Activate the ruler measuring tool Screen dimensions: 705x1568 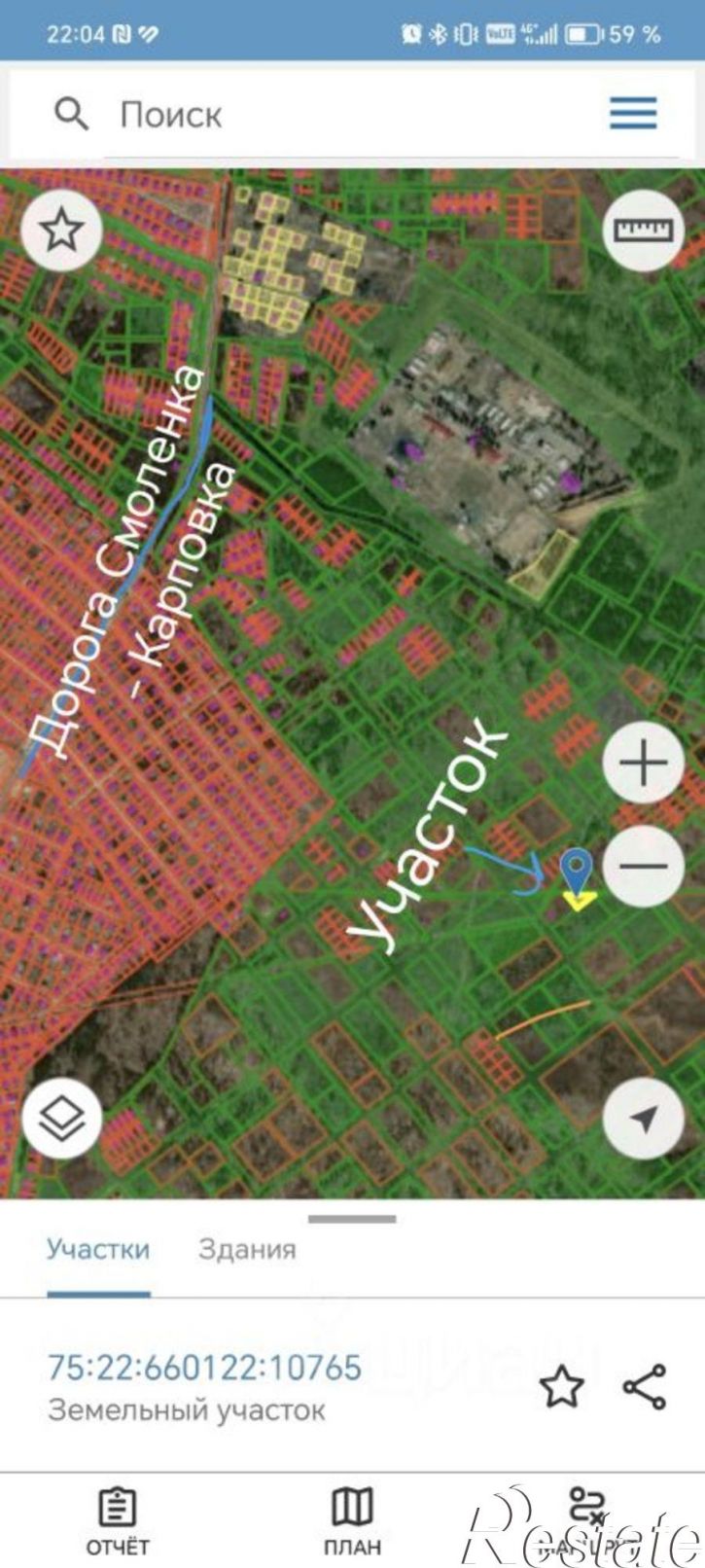point(643,231)
